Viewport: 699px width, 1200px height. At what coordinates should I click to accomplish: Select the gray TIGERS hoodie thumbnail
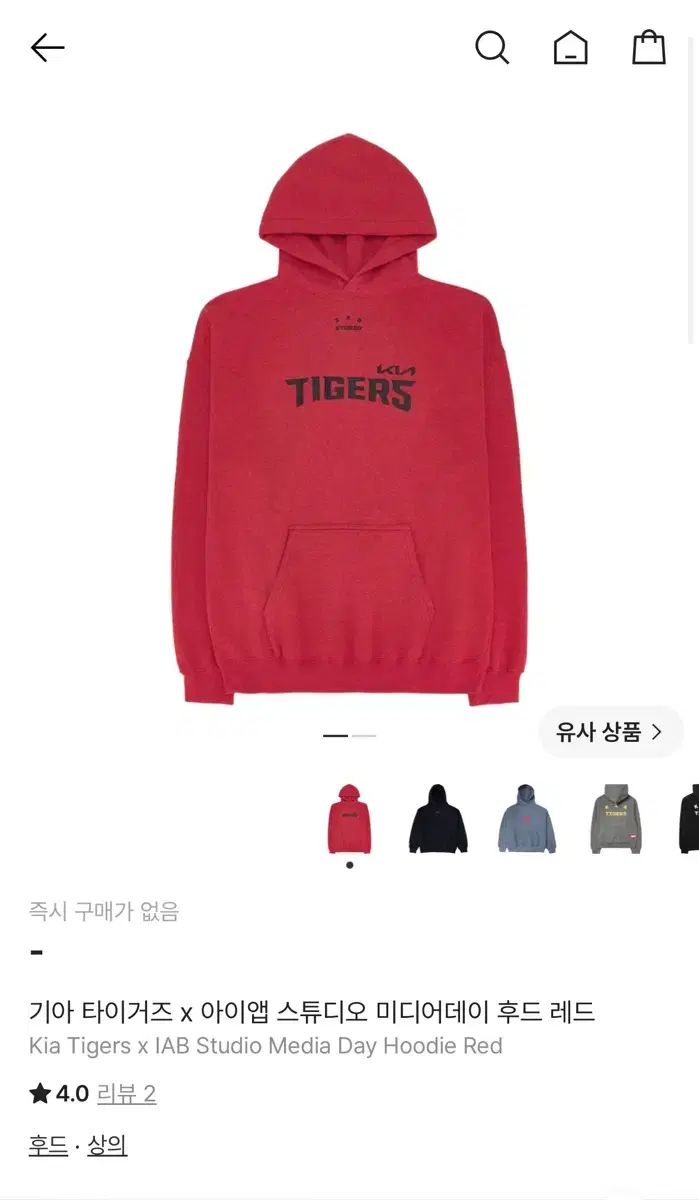click(x=615, y=818)
